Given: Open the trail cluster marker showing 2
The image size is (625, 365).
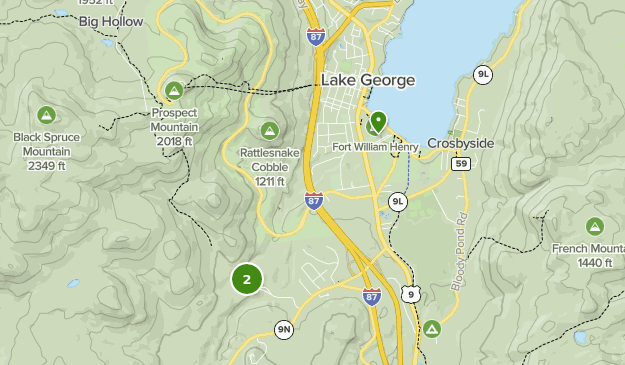Looking at the screenshot, I should [247, 279].
